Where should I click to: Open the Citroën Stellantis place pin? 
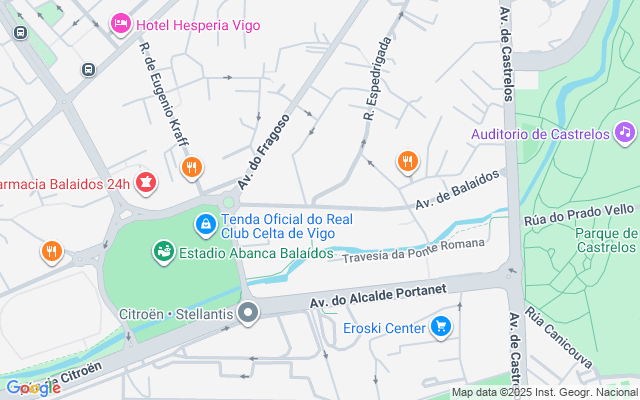(x=249, y=314)
